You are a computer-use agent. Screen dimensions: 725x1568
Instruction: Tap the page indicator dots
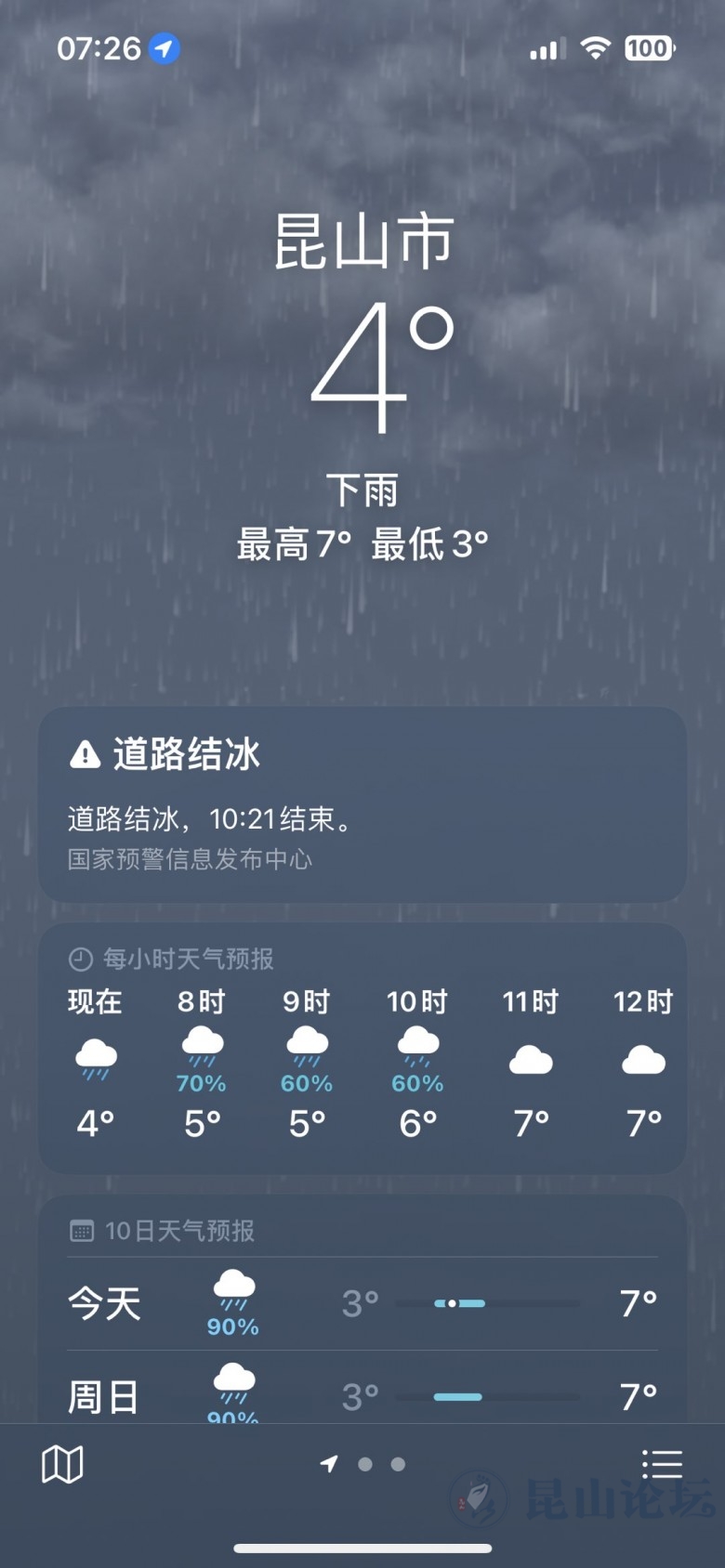coord(364,1465)
